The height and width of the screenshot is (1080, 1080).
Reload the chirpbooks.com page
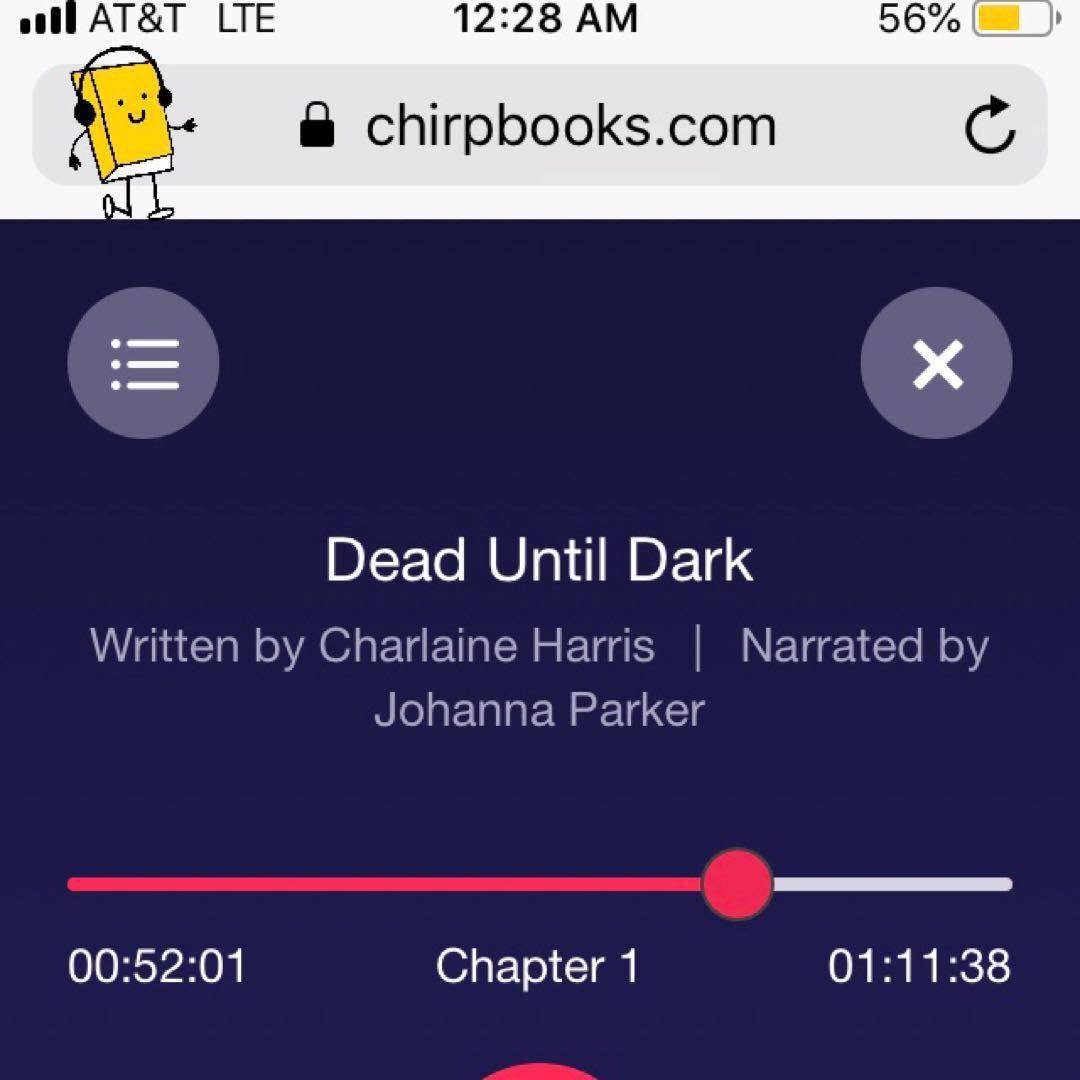tap(989, 127)
